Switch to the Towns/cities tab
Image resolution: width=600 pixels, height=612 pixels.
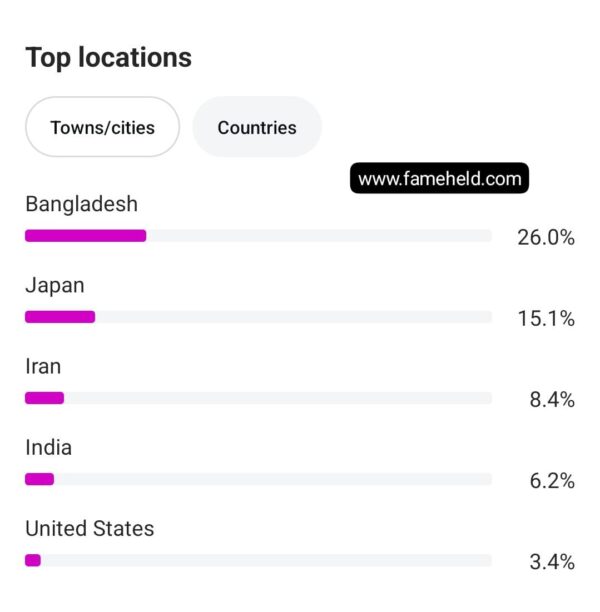[102, 127]
